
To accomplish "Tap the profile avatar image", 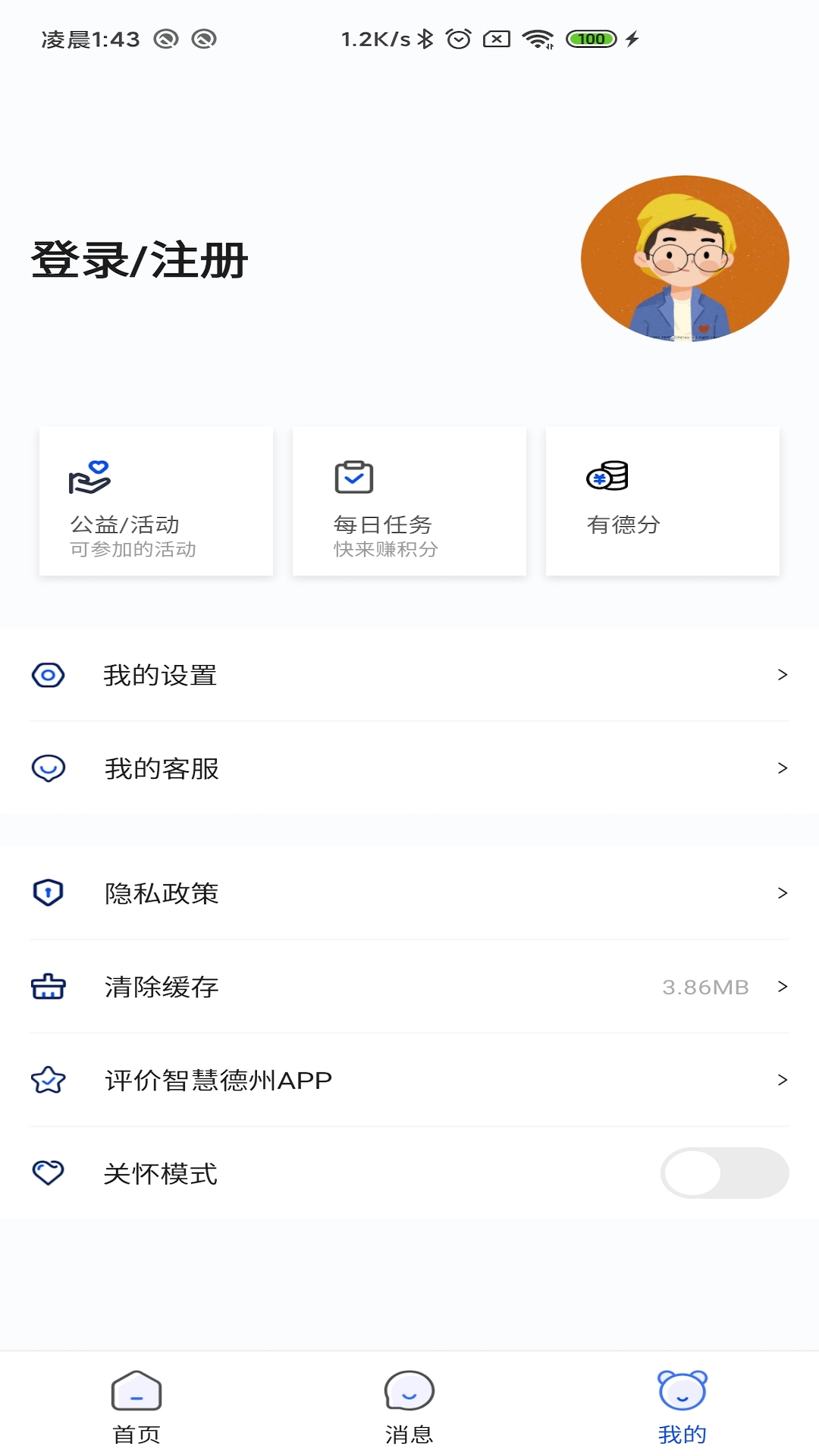I will tap(684, 258).
